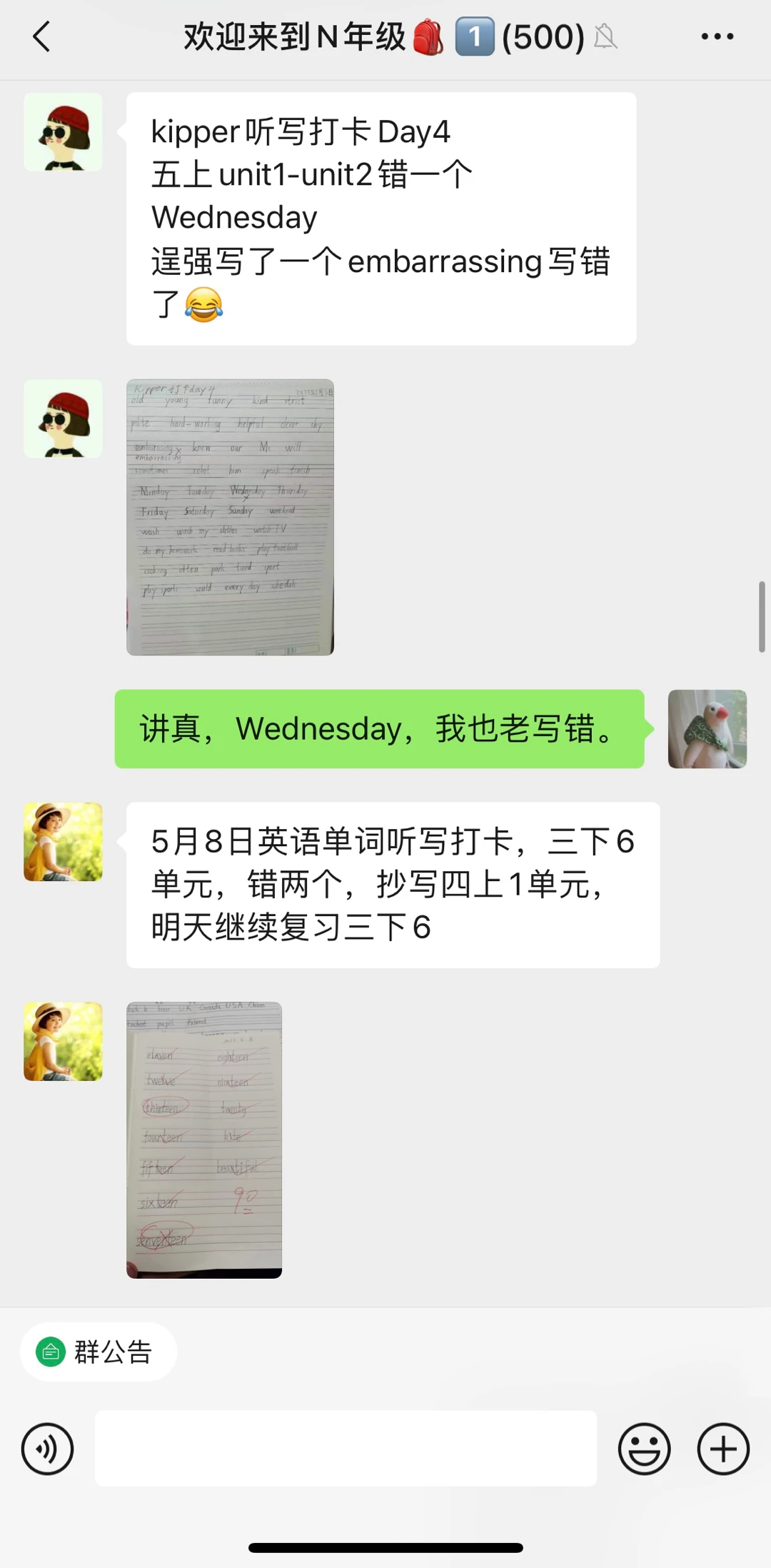This screenshot has height=1568, width=771.
Task: View the yellow-hat child's avatar beside 5月8日 message
Action: 63,841
